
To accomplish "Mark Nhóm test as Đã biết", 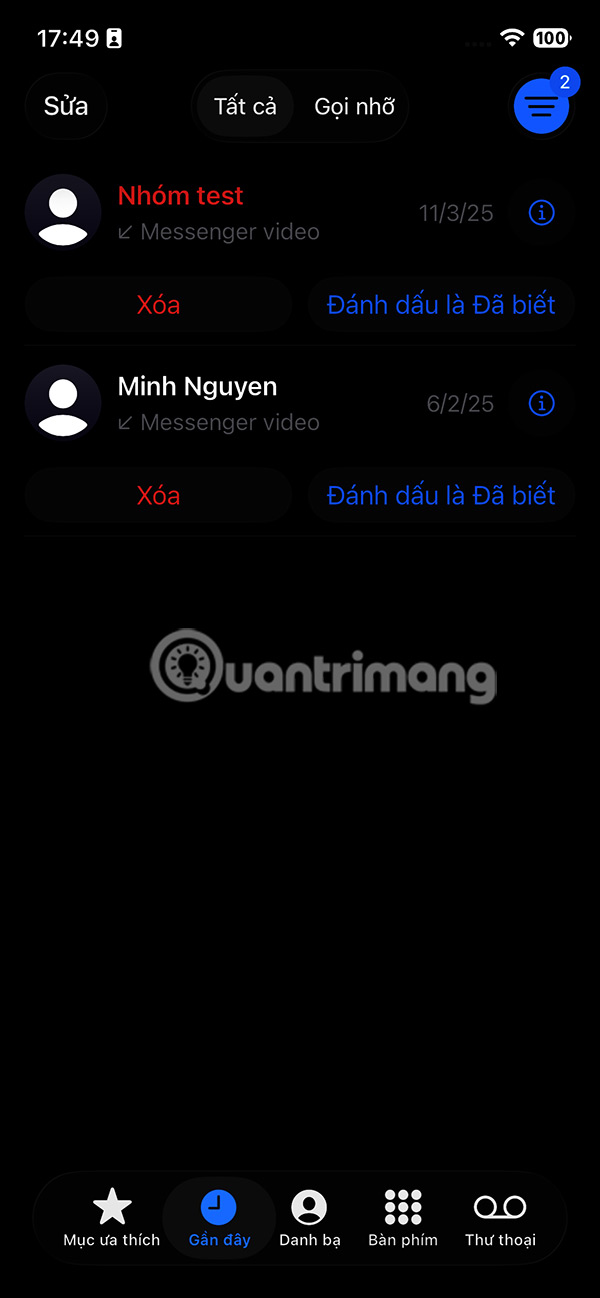I will pyautogui.click(x=441, y=305).
